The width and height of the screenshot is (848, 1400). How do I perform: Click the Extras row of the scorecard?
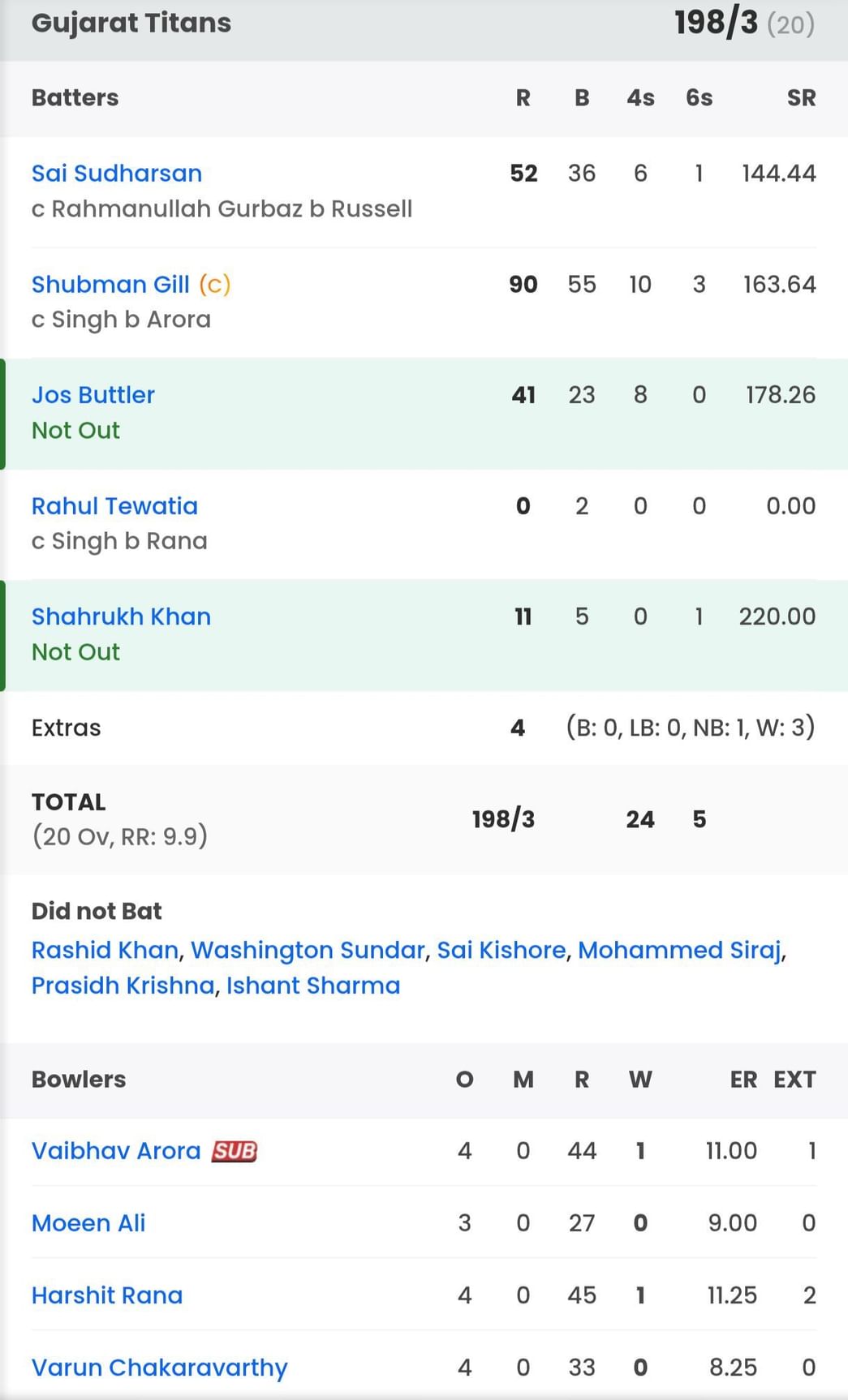click(x=66, y=728)
